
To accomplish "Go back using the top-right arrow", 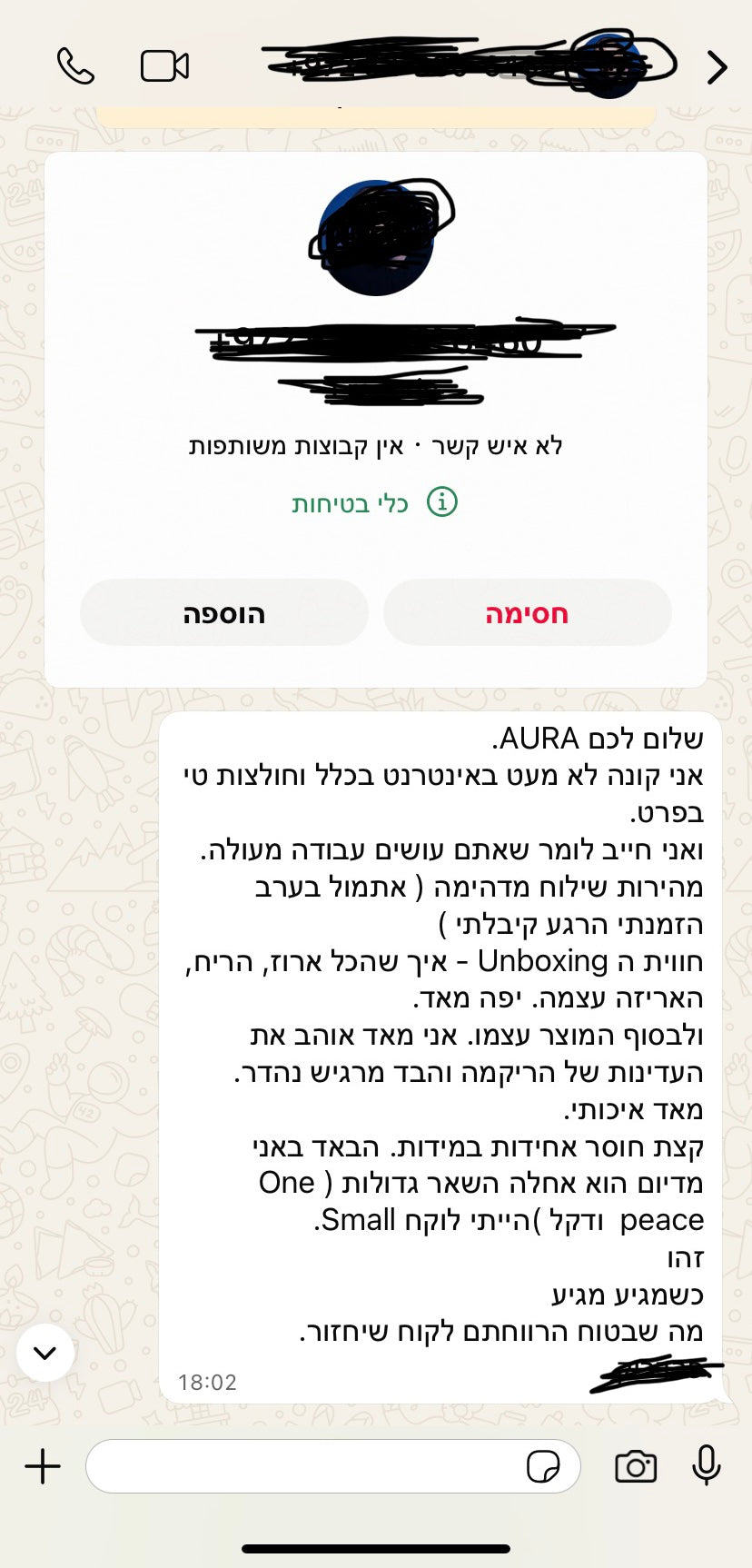I will (717, 67).
